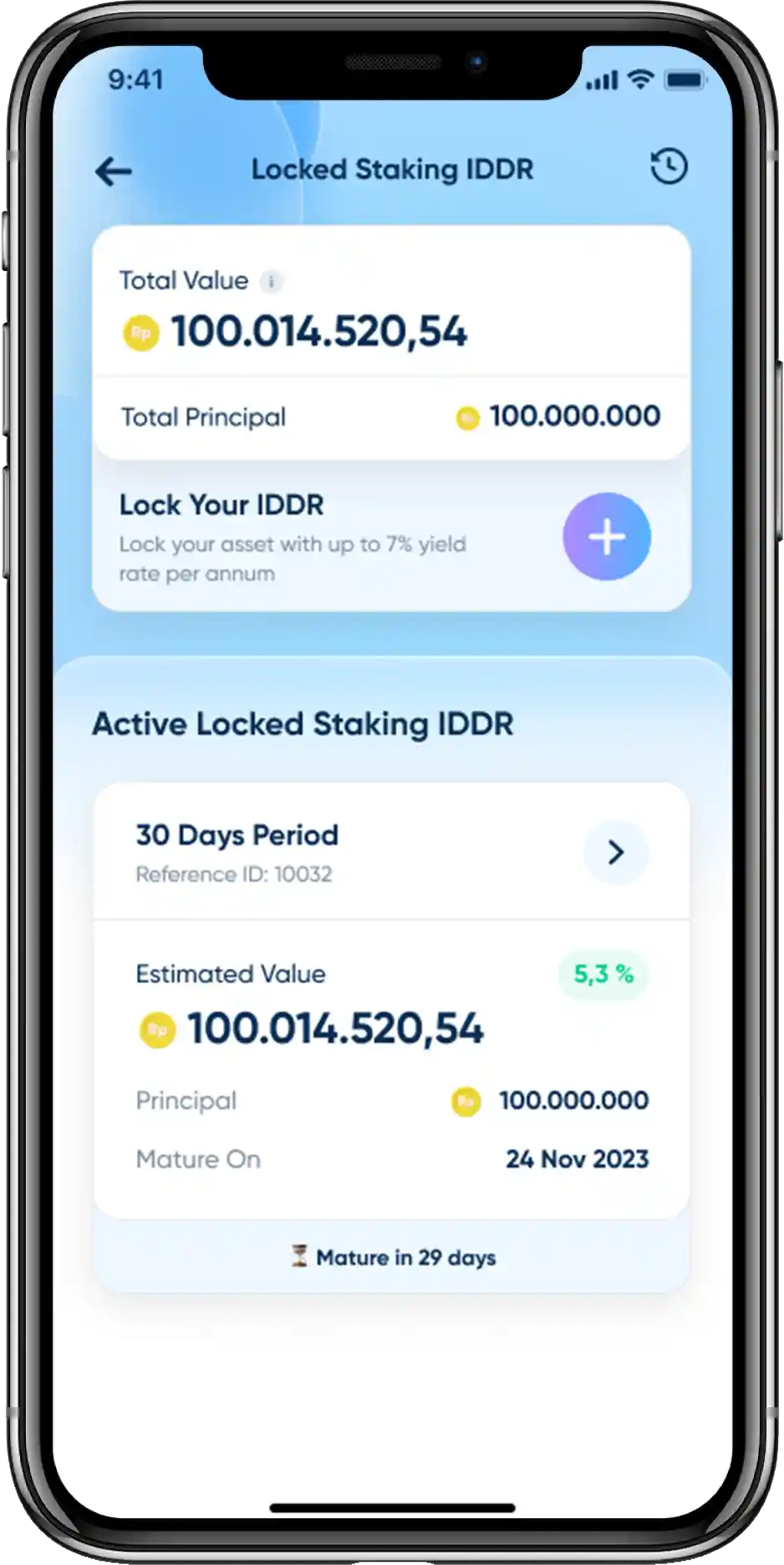Tap the info icon beside Total Value
The image size is (784, 1565).
pos(271,282)
